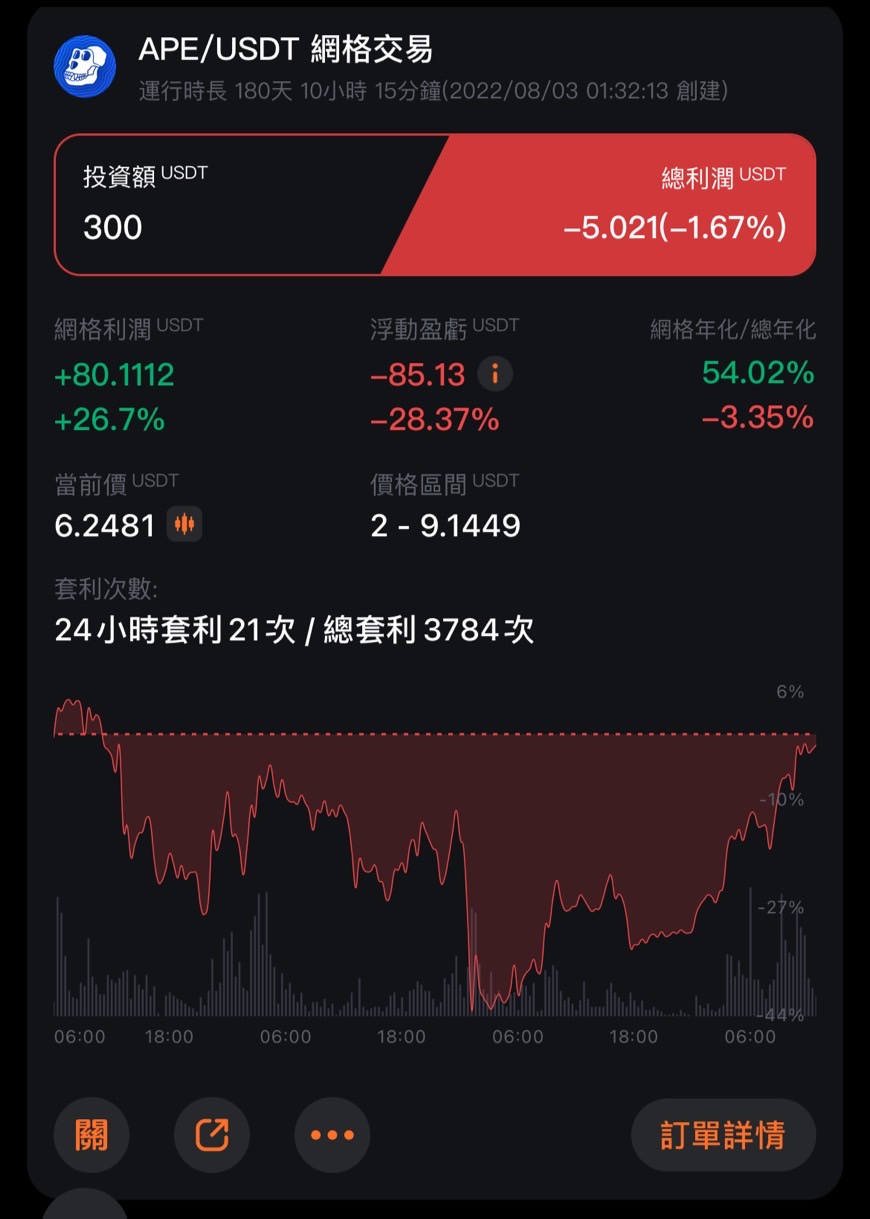This screenshot has height=1219, width=870.
Task: Open the info icon beside 浮動盈虧
Action: point(495,375)
